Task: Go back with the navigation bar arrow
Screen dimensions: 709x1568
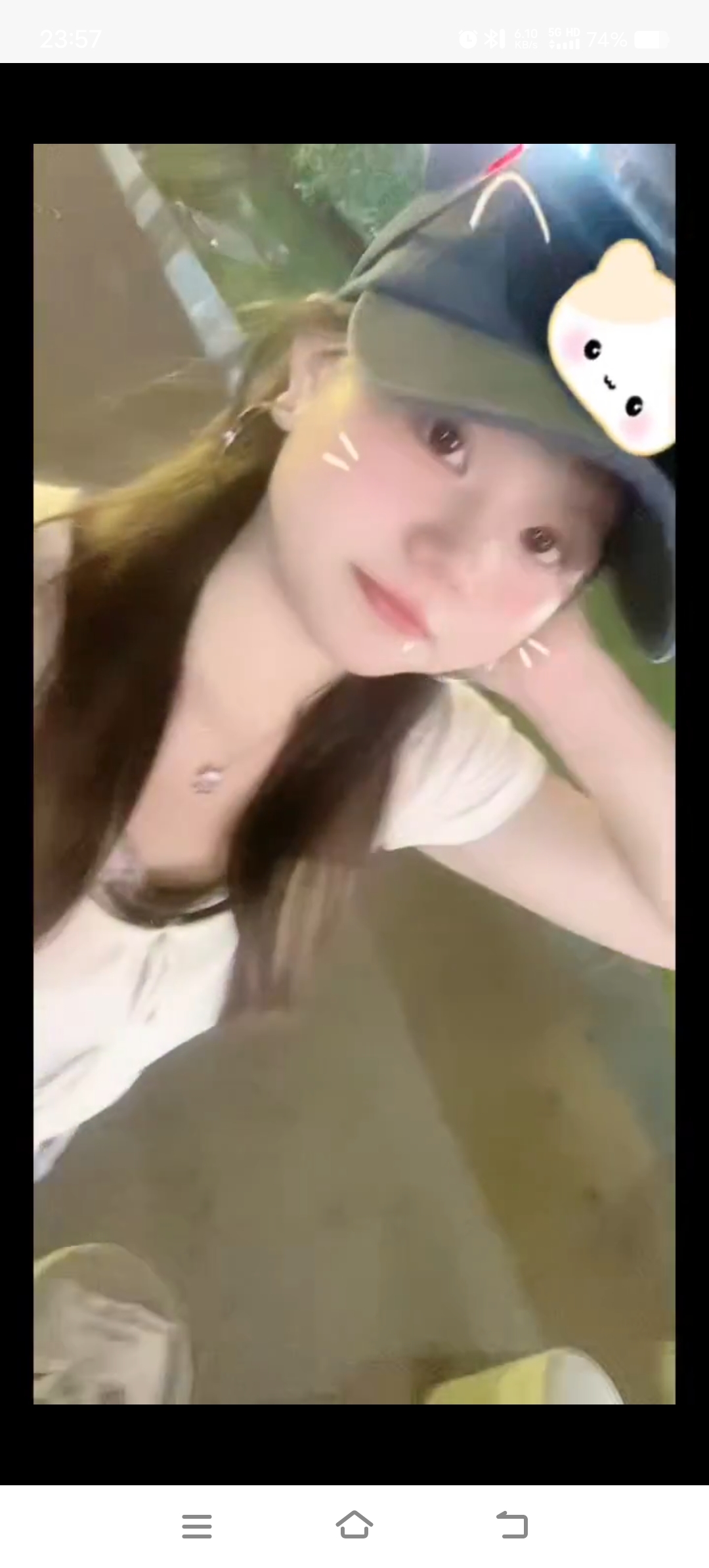Action: [512, 1525]
